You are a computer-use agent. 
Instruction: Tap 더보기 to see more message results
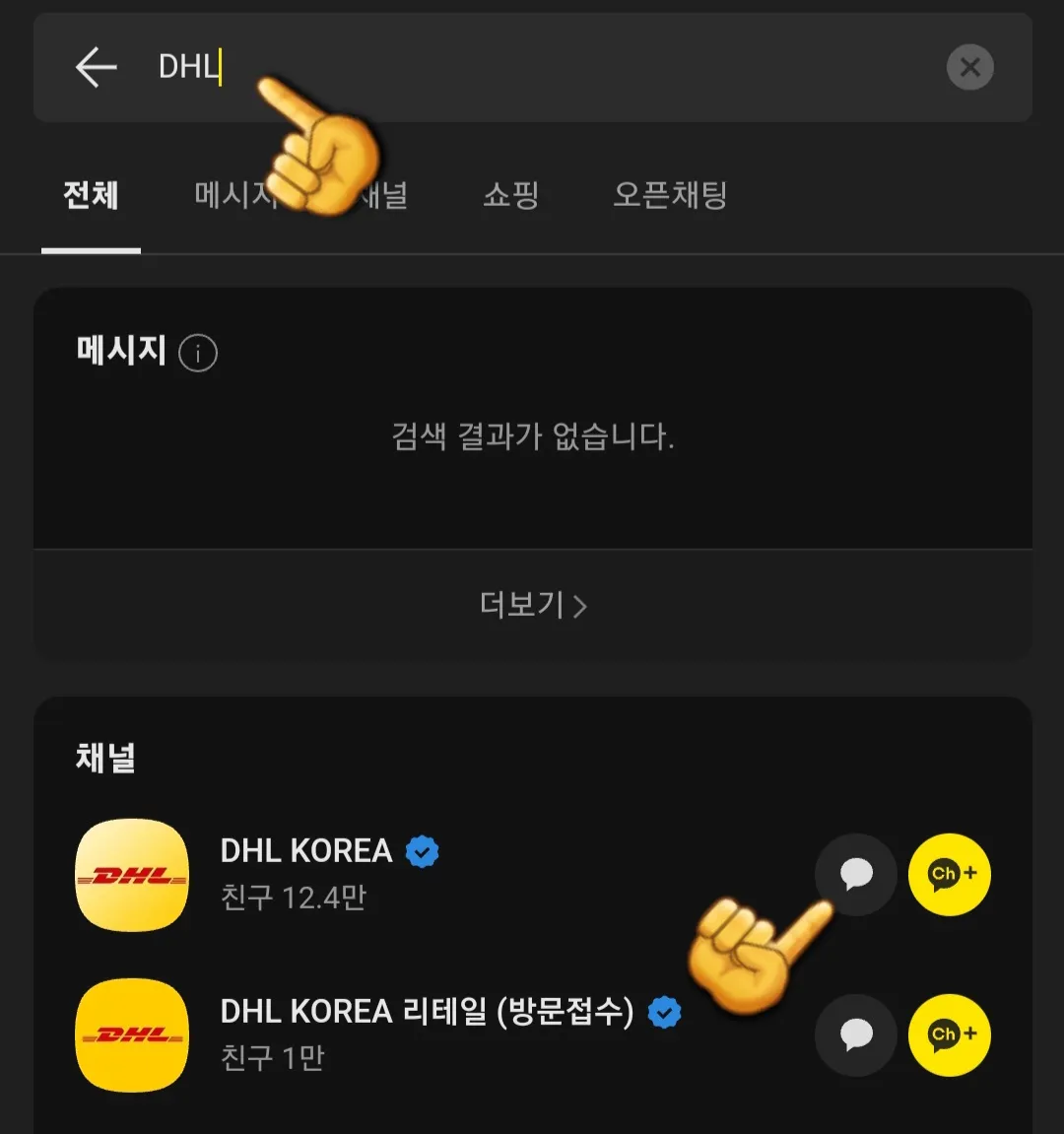pos(533,606)
